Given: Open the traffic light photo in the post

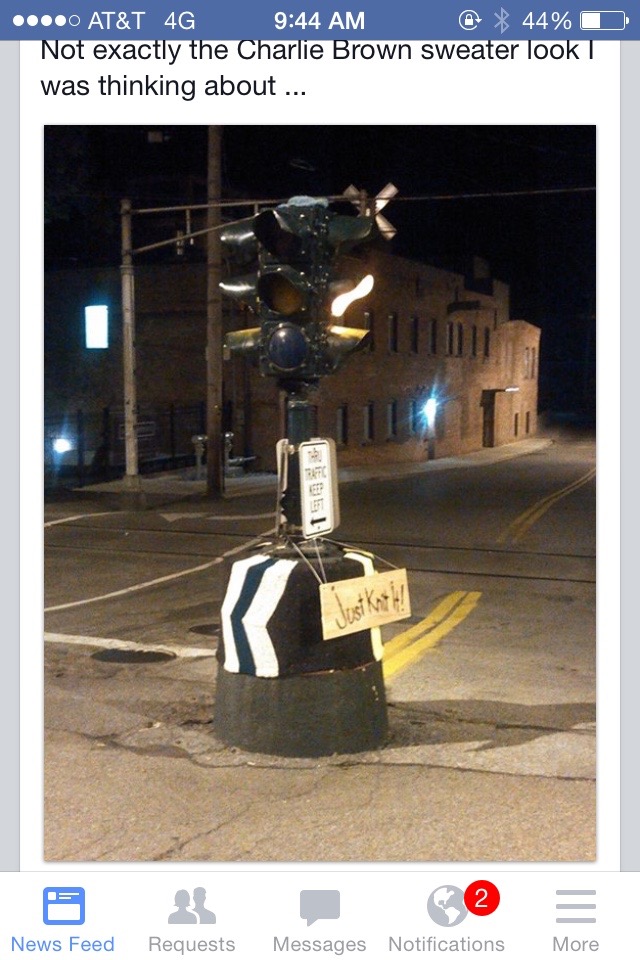Looking at the screenshot, I should click(x=320, y=493).
